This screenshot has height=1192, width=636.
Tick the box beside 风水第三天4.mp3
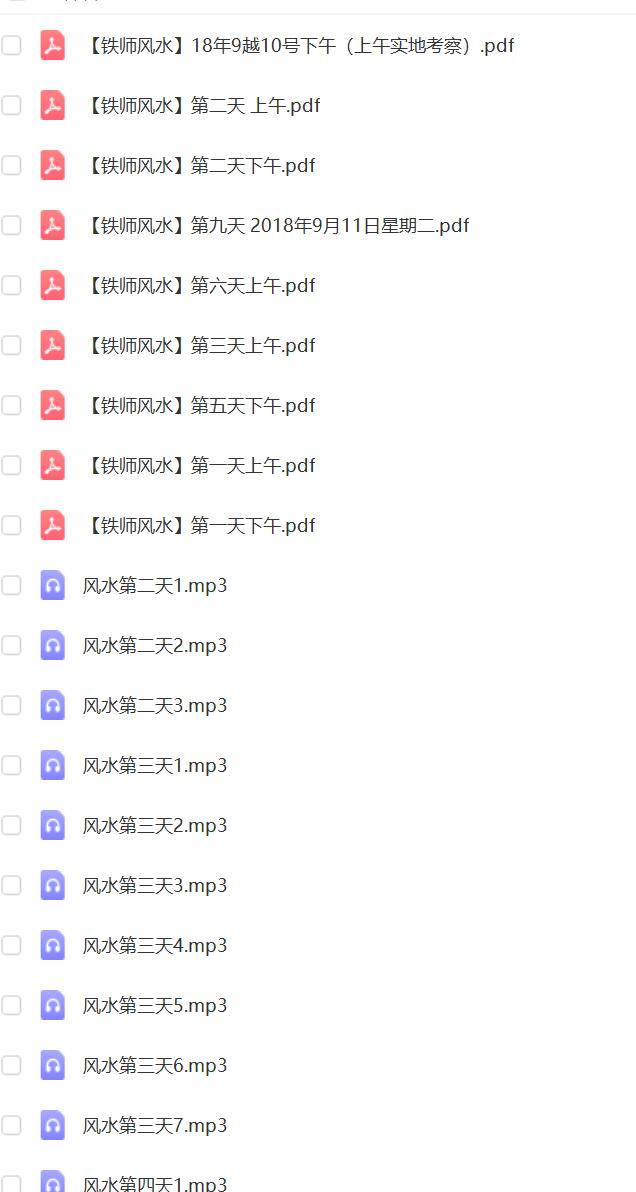pyautogui.click(x=11, y=945)
